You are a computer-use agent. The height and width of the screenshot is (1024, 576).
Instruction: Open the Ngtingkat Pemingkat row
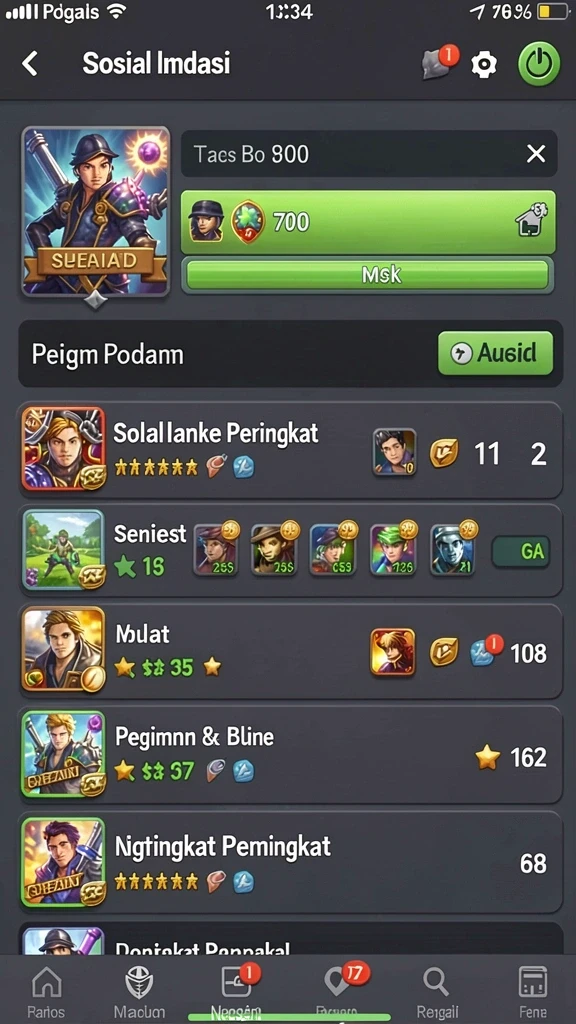click(x=291, y=862)
